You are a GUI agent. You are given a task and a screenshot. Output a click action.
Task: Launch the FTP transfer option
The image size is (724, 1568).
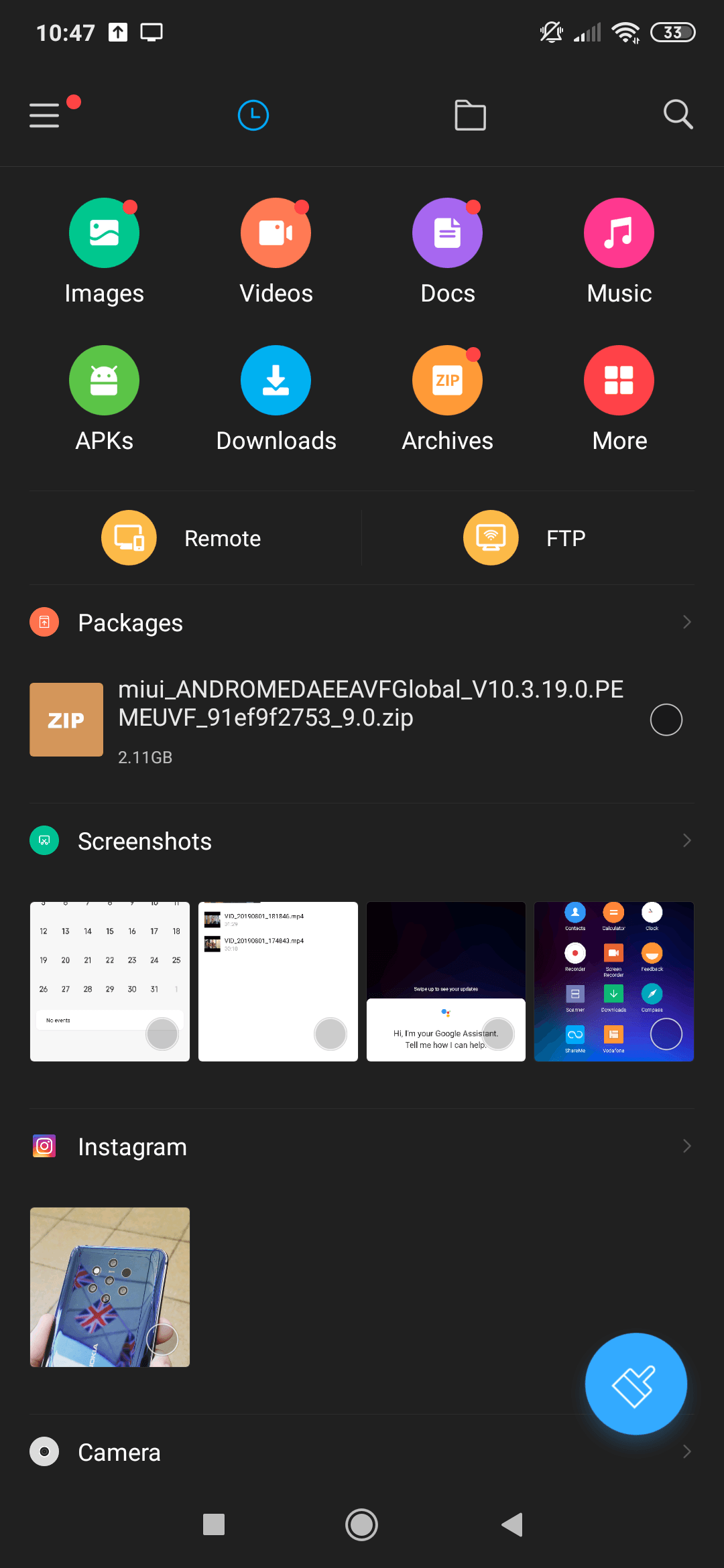click(524, 538)
